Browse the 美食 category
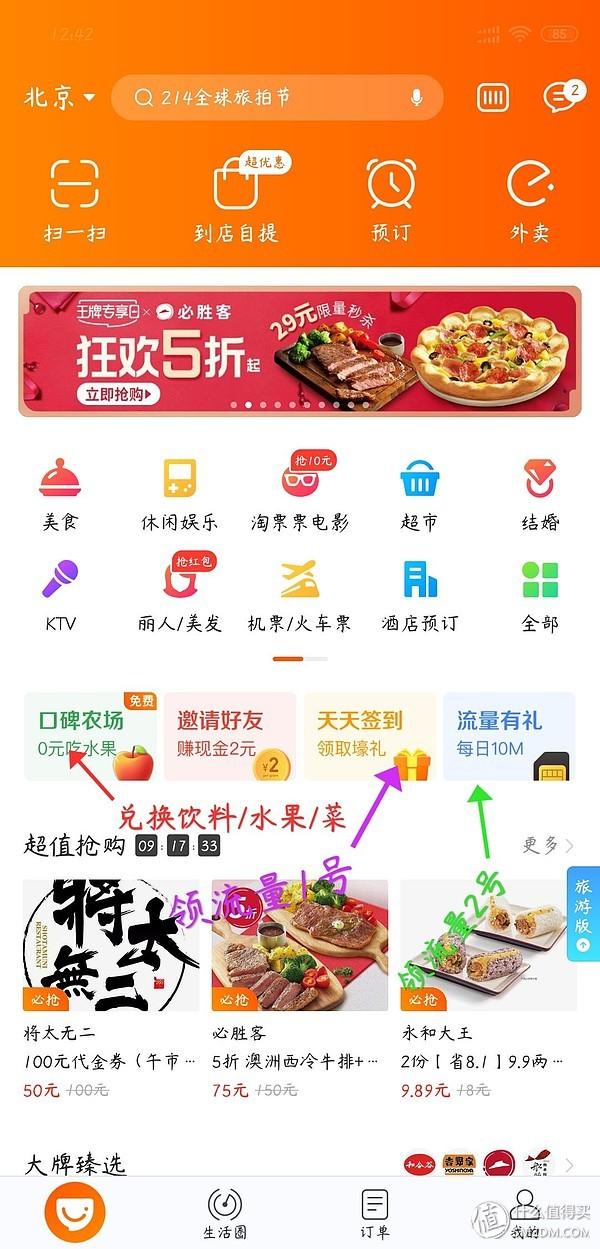This screenshot has width=600, height=1249. click(60, 495)
